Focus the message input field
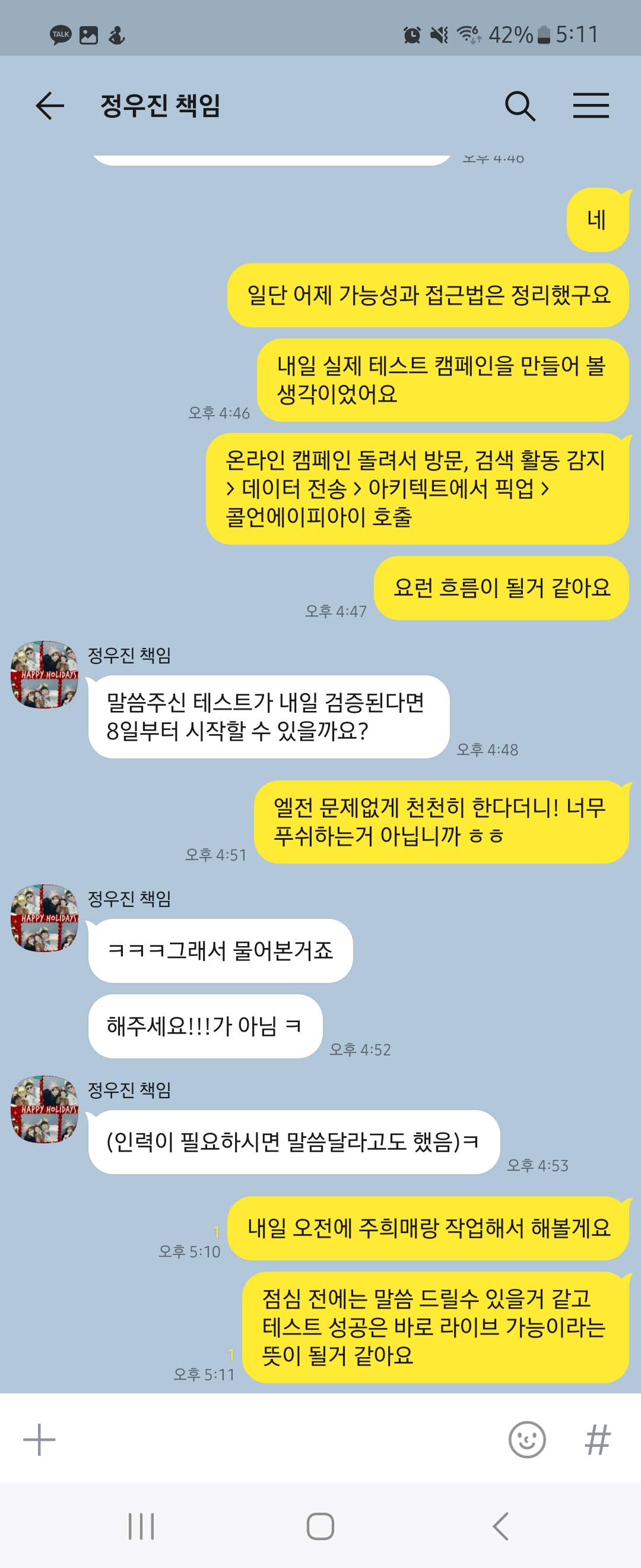 274,1440
